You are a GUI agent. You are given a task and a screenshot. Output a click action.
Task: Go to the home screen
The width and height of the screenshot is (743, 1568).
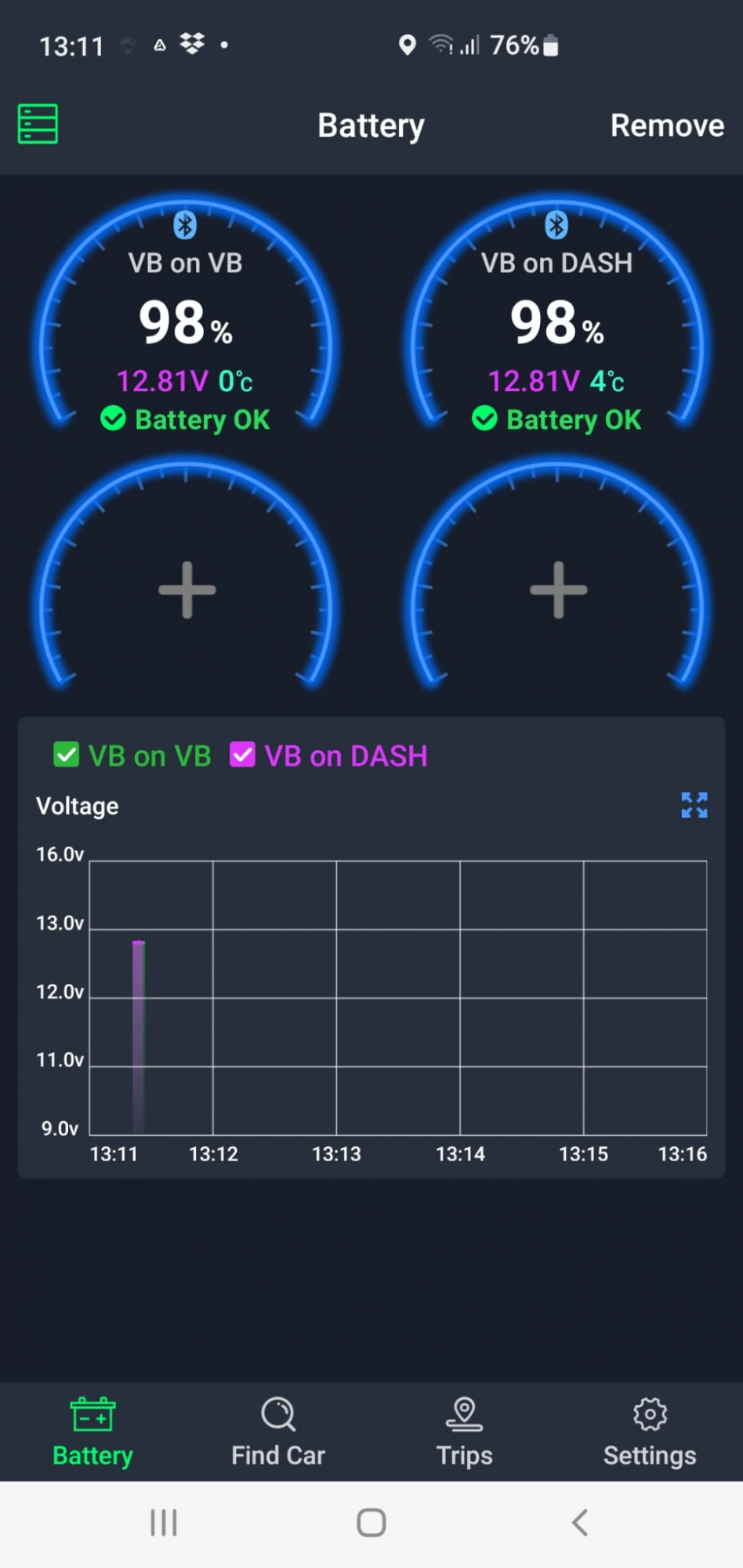point(371,1523)
